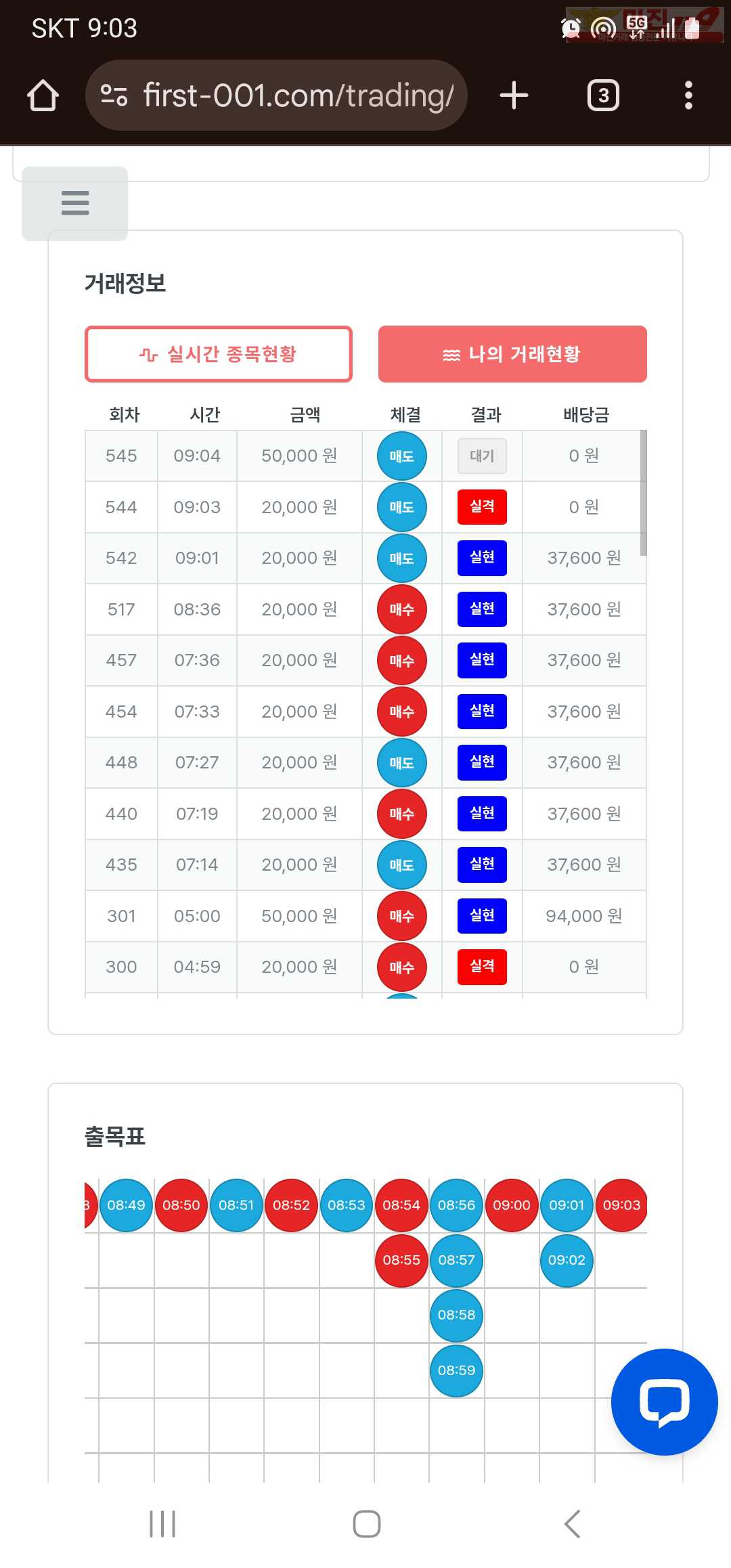Image resolution: width=731 pixels, height=1568 pixels.
Task: Switch to 나의 거래현황 tab
Action: (x=512, y=354)
